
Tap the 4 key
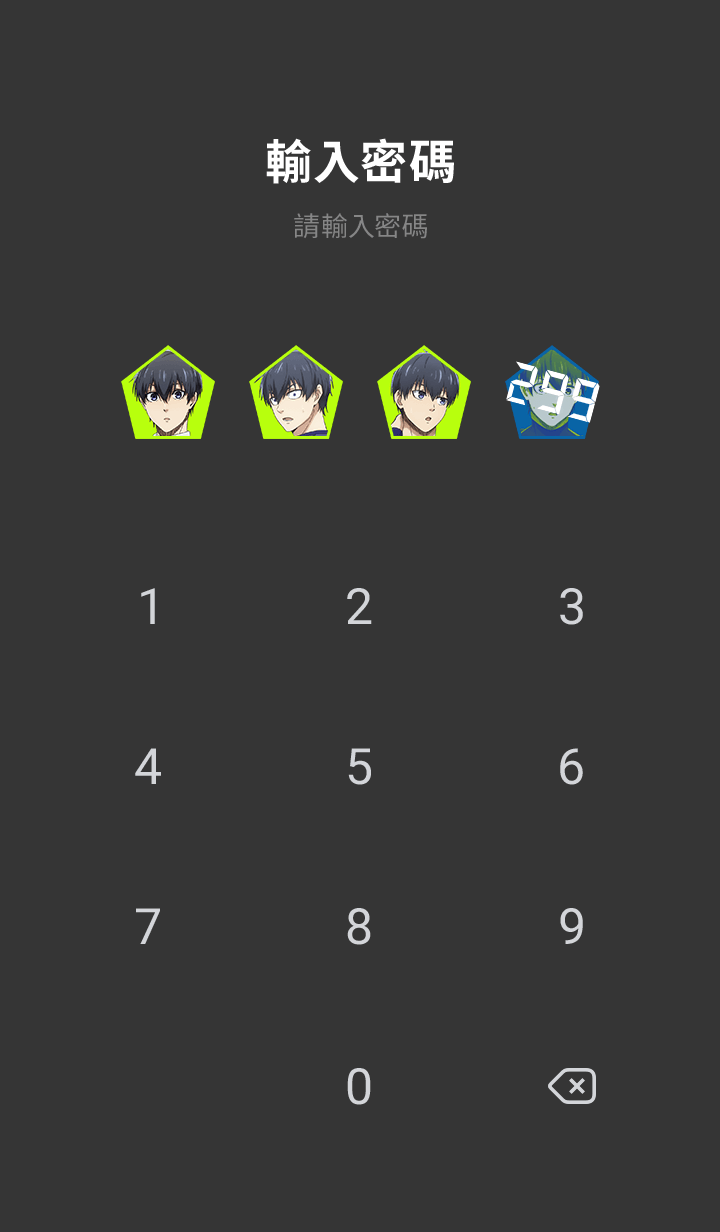[148, 767]
